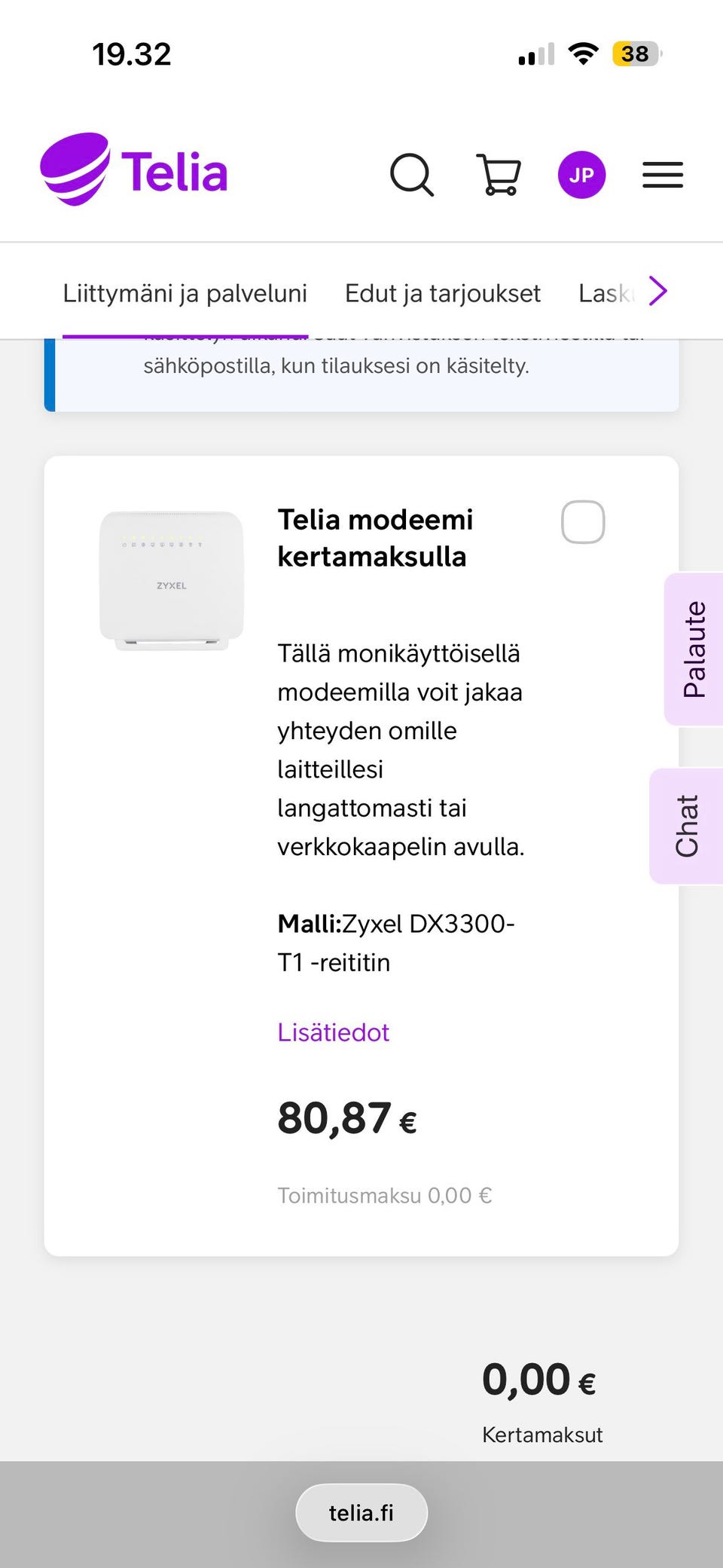Switch to the Edut ja tarjoukset tab
The width and height of the screenshot is (723, 1568).
click(x=443, y=293)
